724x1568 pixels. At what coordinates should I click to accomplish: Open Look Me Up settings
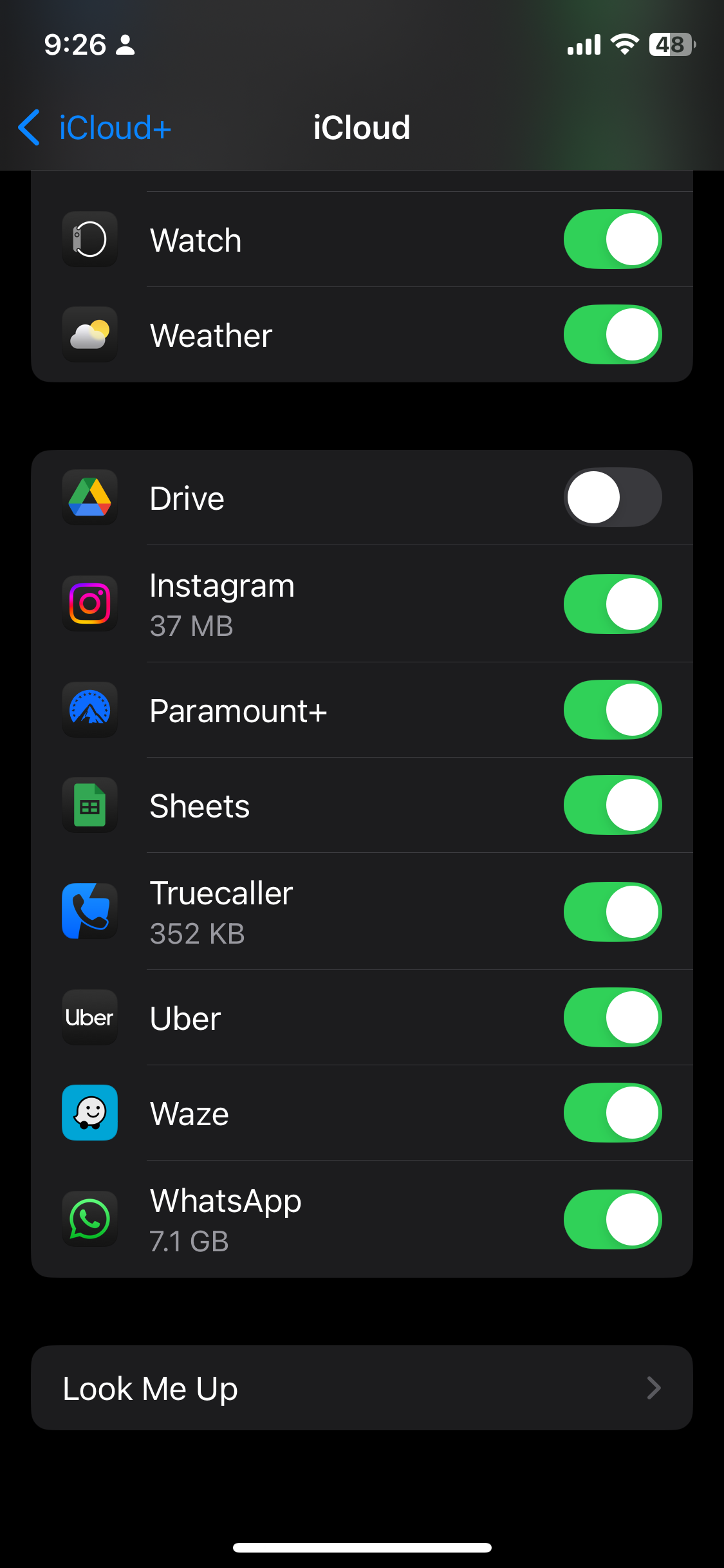(362, 1388)
